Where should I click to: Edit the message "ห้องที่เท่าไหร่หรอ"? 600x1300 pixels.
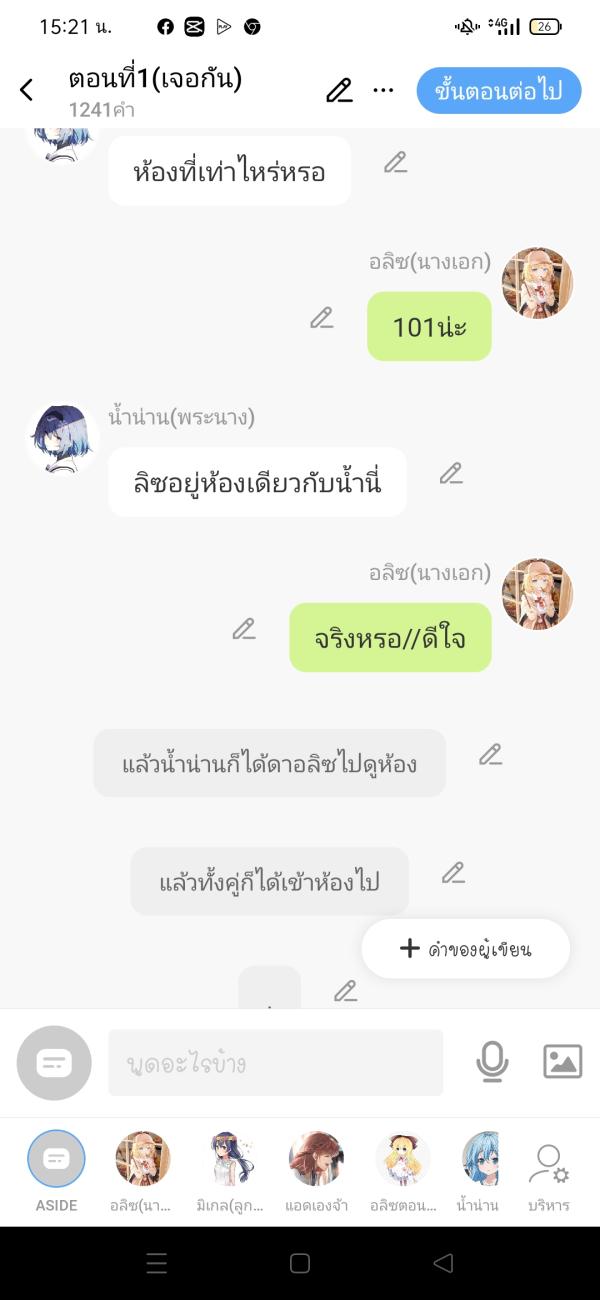[395, 162]
